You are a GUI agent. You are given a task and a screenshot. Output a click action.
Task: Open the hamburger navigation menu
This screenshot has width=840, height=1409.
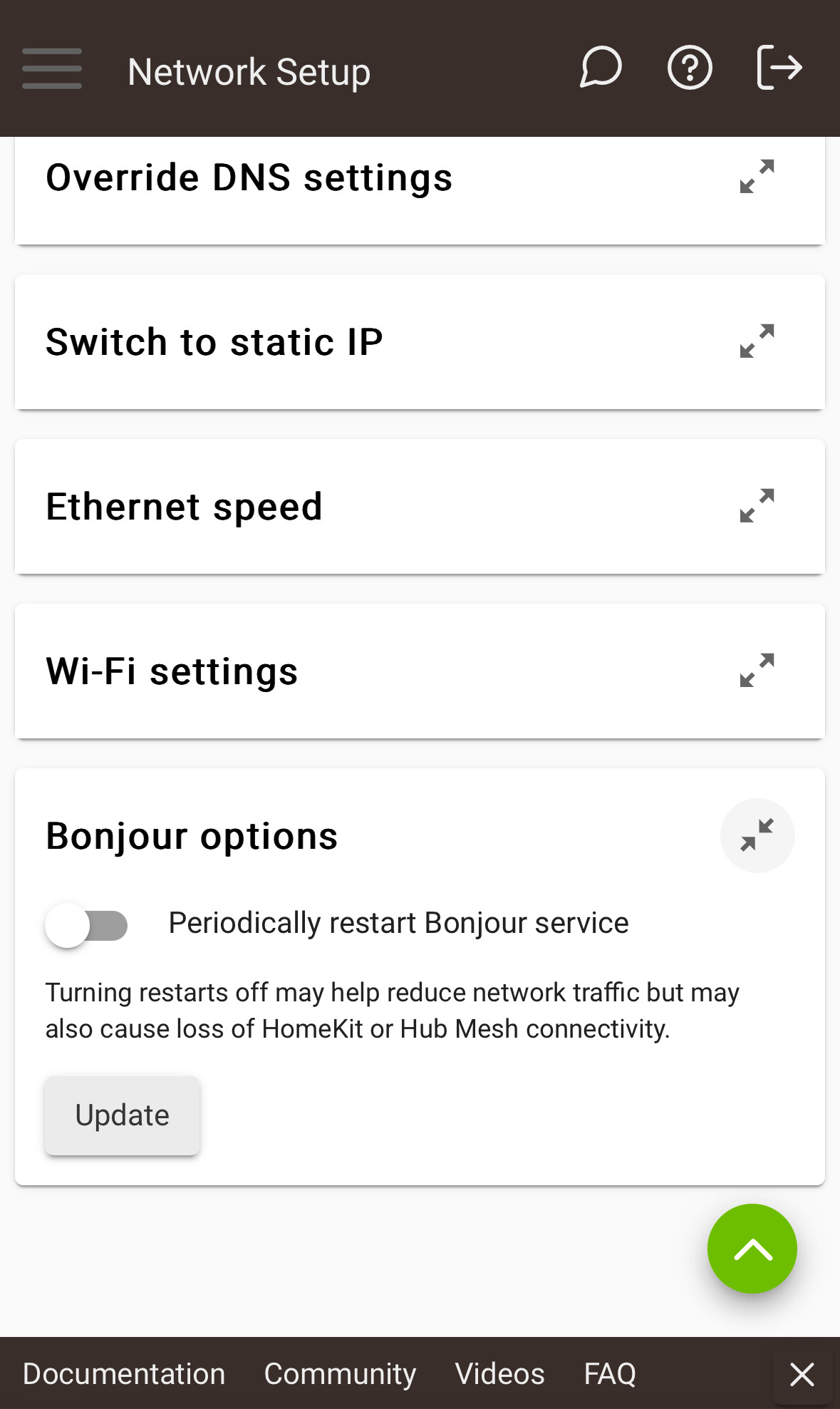coord(51,68)
